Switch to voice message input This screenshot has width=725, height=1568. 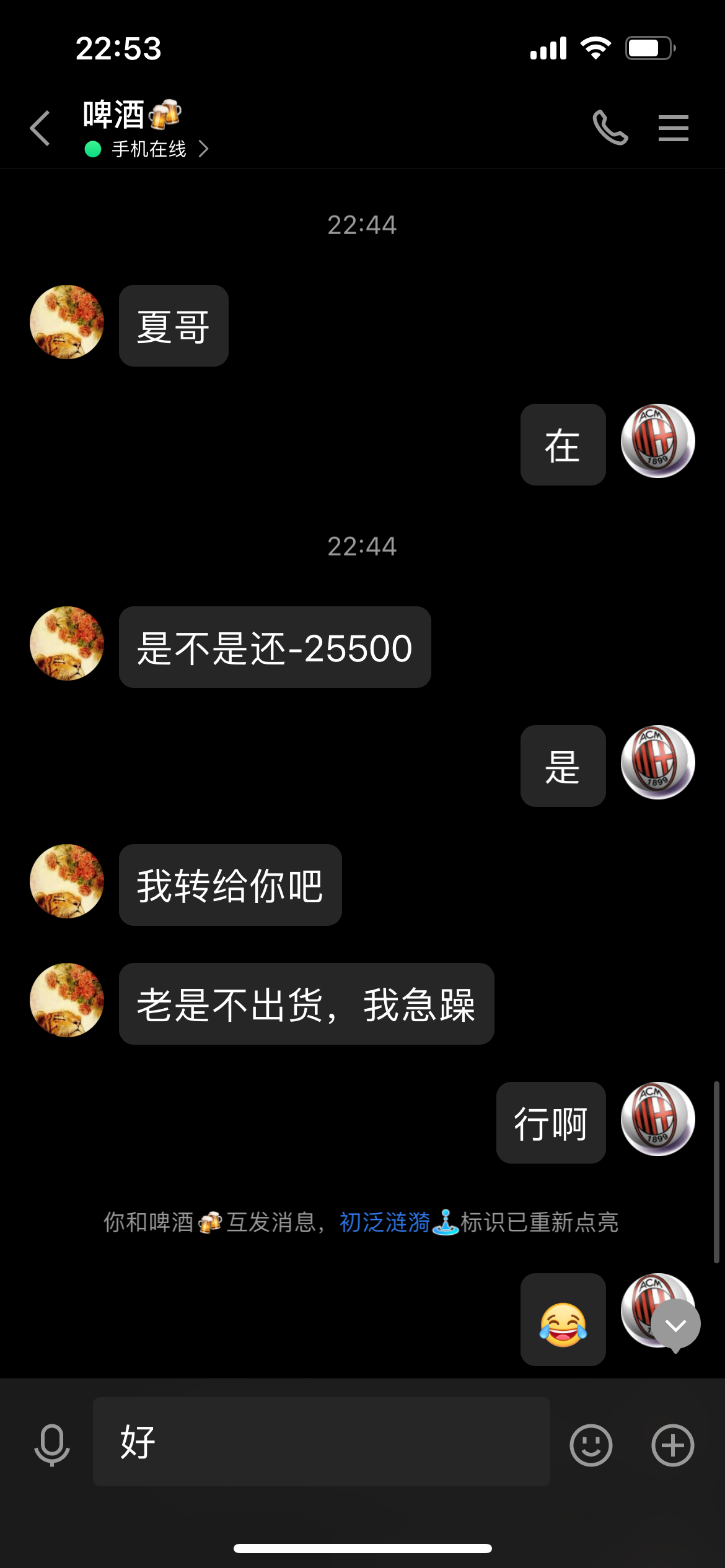click(52, 1444)
